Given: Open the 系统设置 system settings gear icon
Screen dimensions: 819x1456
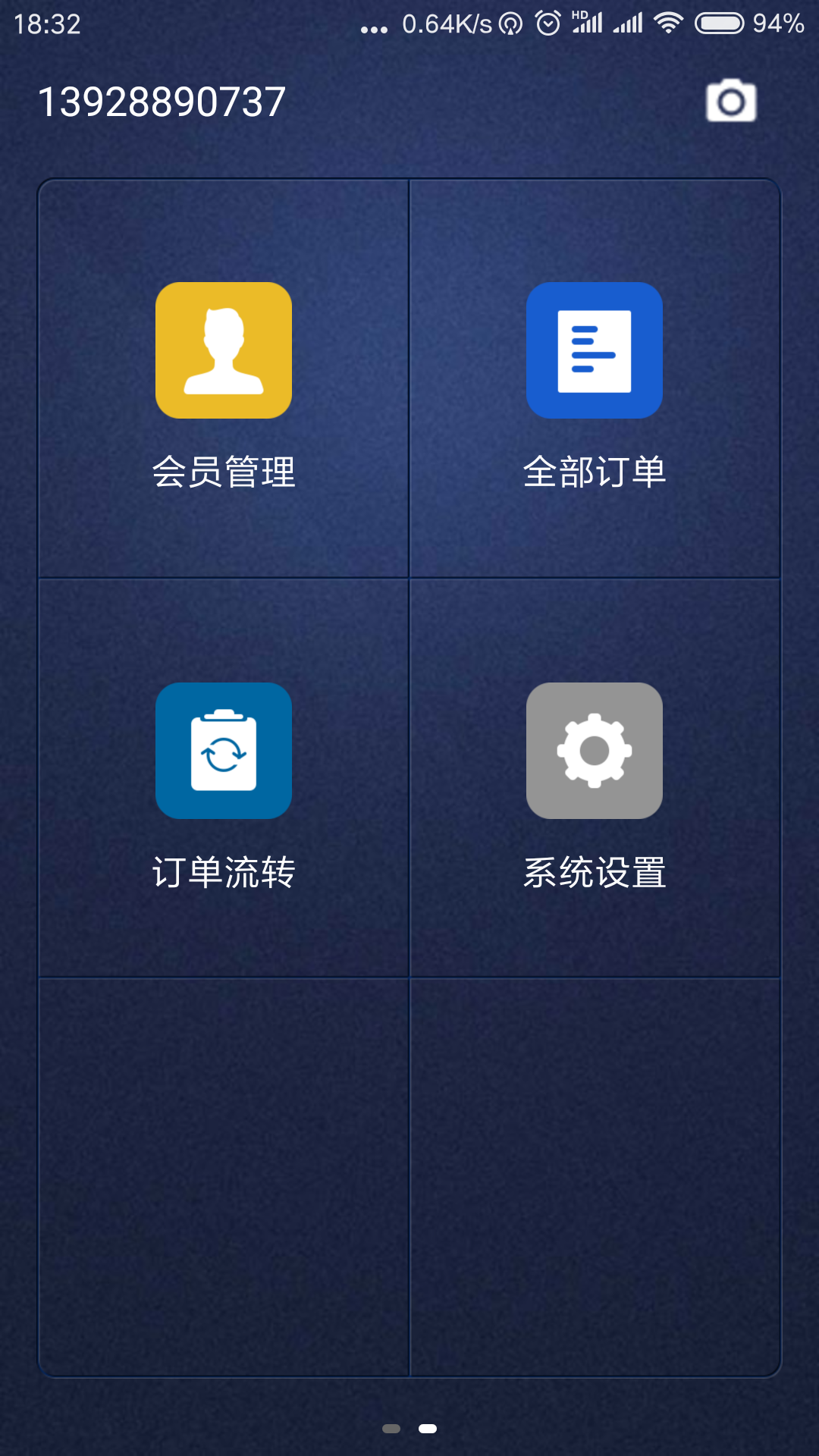Looking at the screenshot, I should pyautogui.click(x=595, y=751).
